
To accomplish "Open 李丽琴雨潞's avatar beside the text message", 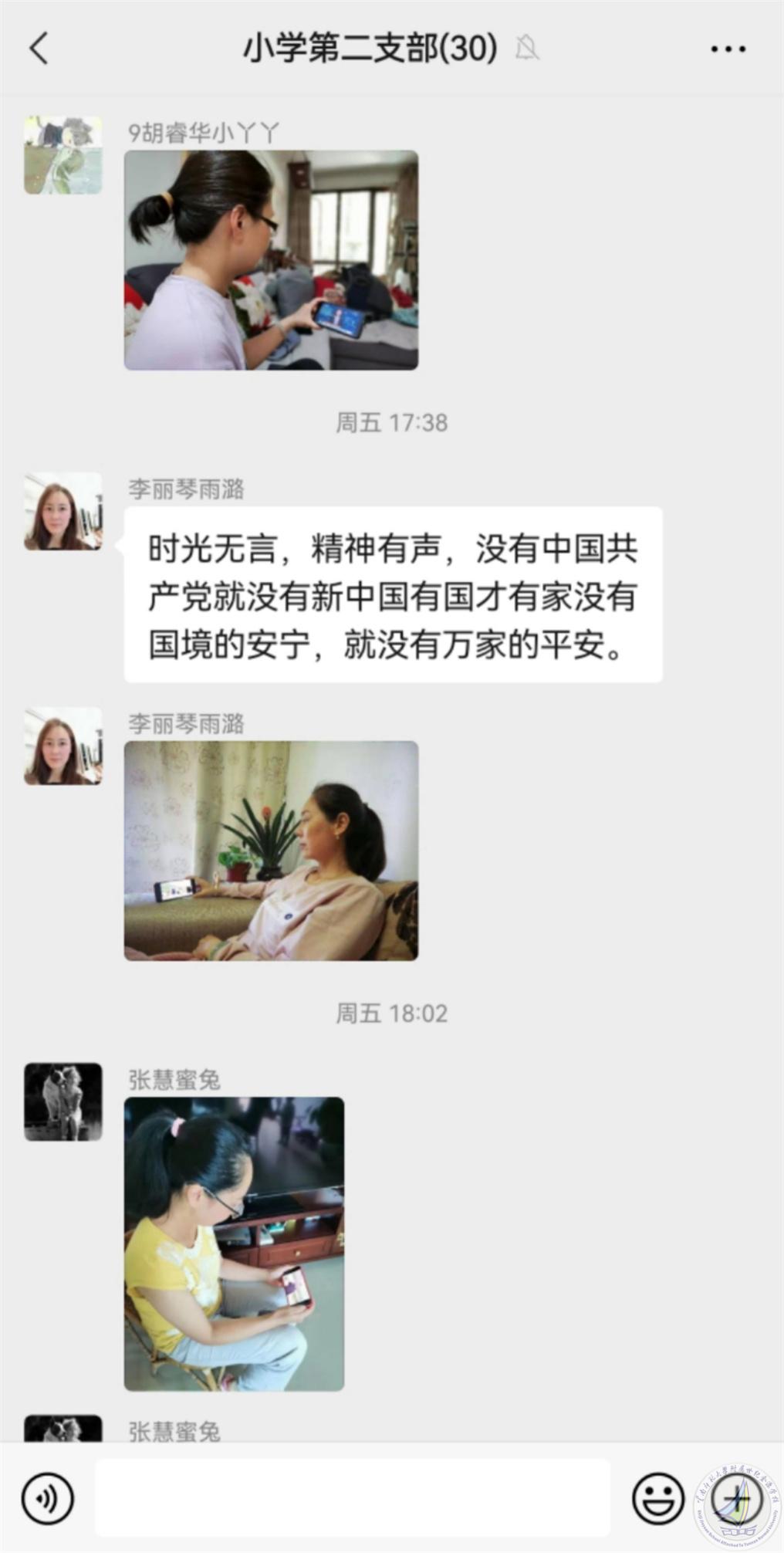I will coord(63,511).
